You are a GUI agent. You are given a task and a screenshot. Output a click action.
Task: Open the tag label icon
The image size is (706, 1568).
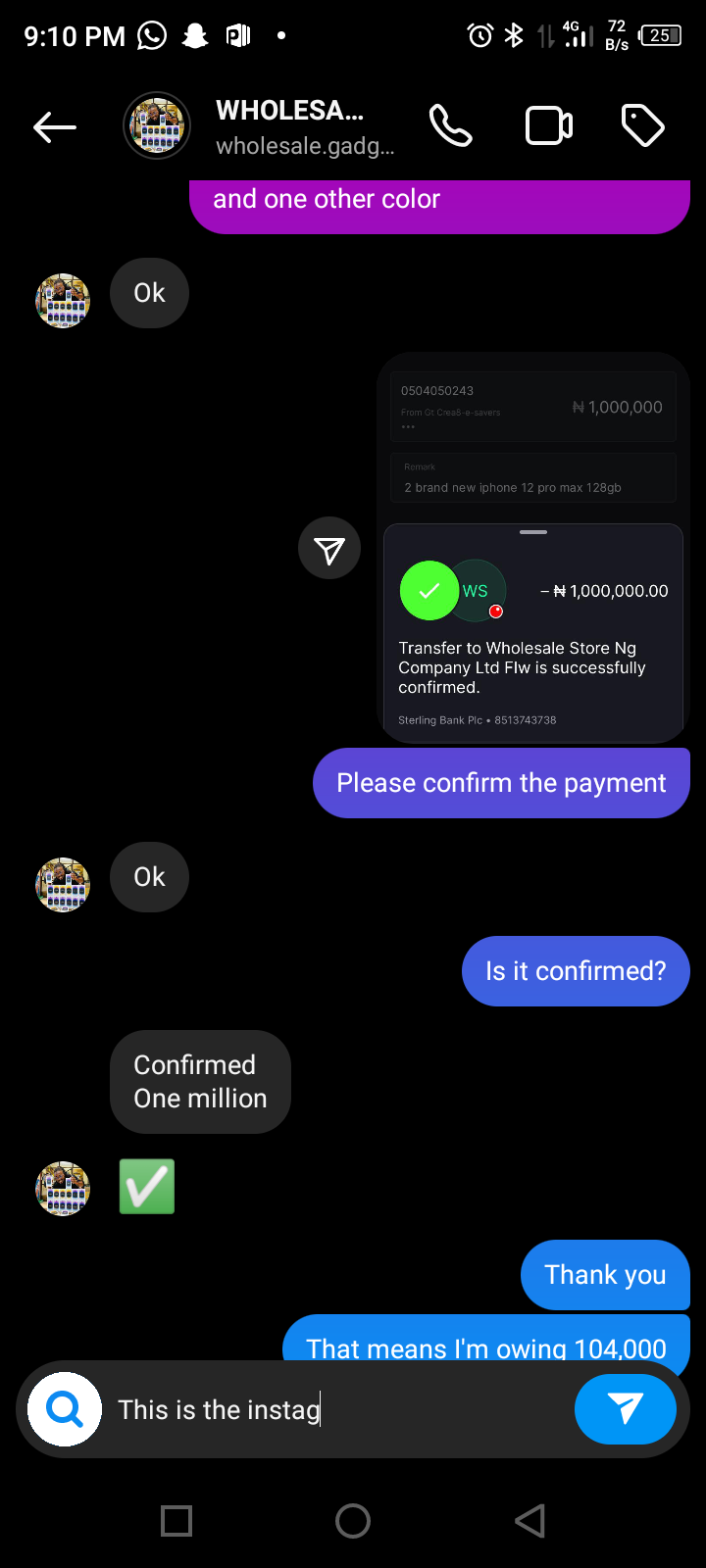coord(643,126)
